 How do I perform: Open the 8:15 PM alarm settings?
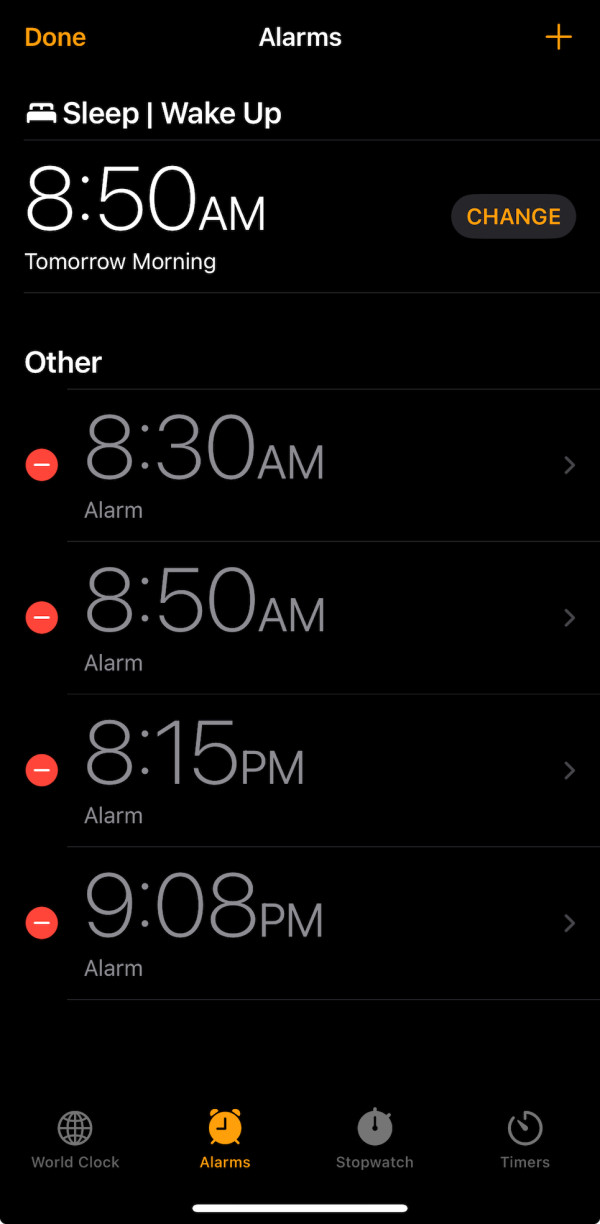click(x=569, y=770)
